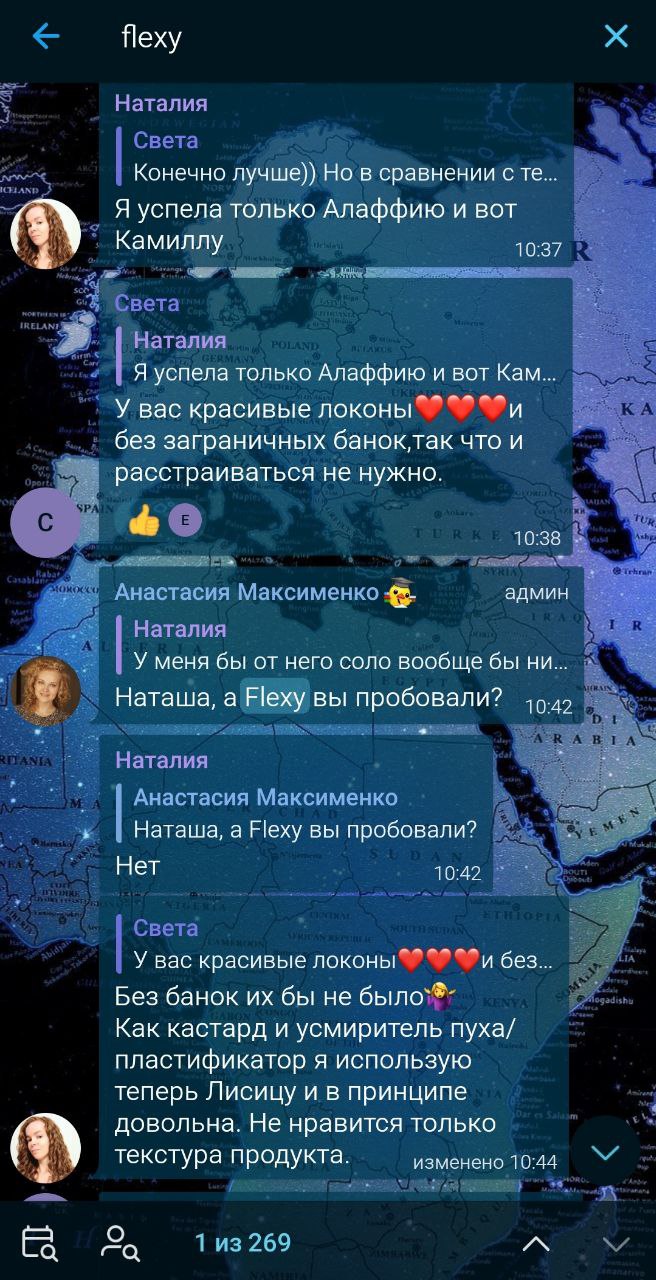The width and height of the screenshot is (656, 1280).
Task: Open quoted reply in Наталия's Нет message
Action: (300, 813)
